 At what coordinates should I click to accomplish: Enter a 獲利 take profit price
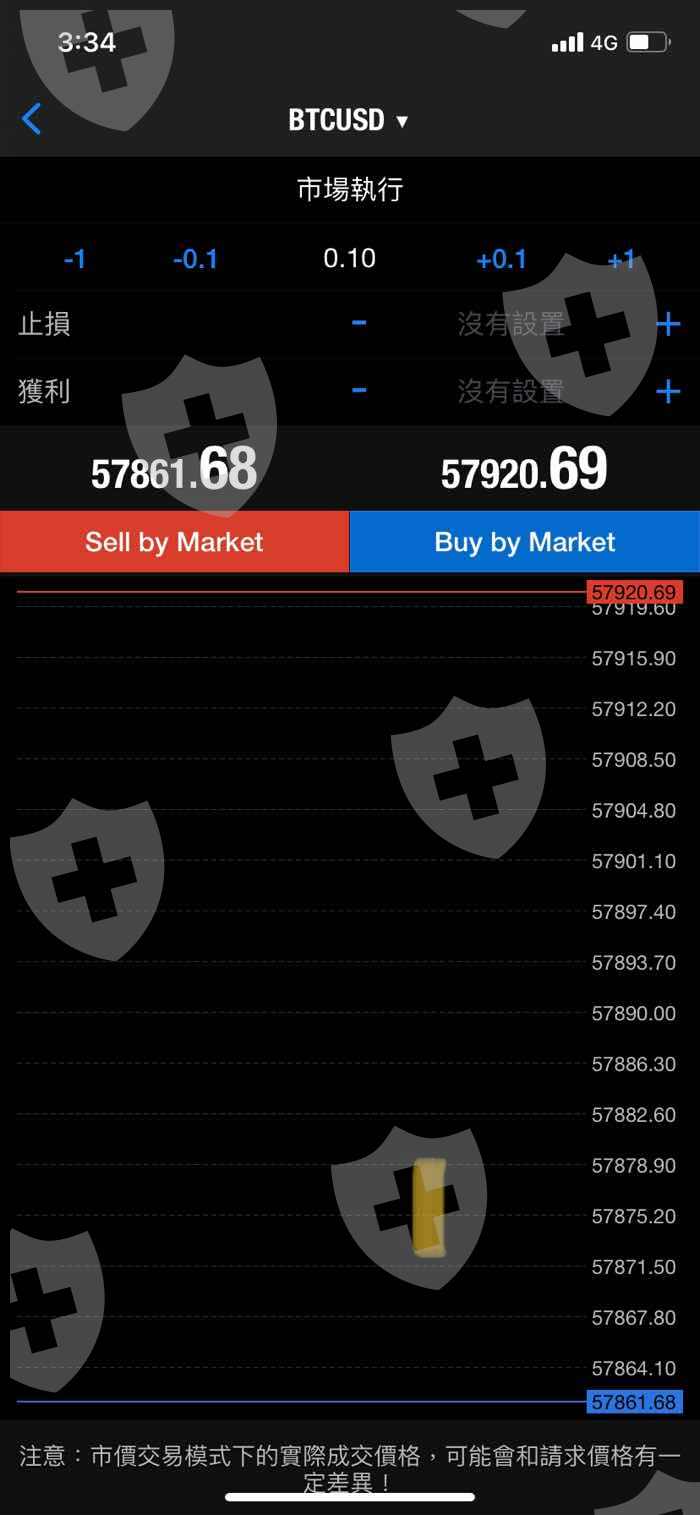point(511,392)
